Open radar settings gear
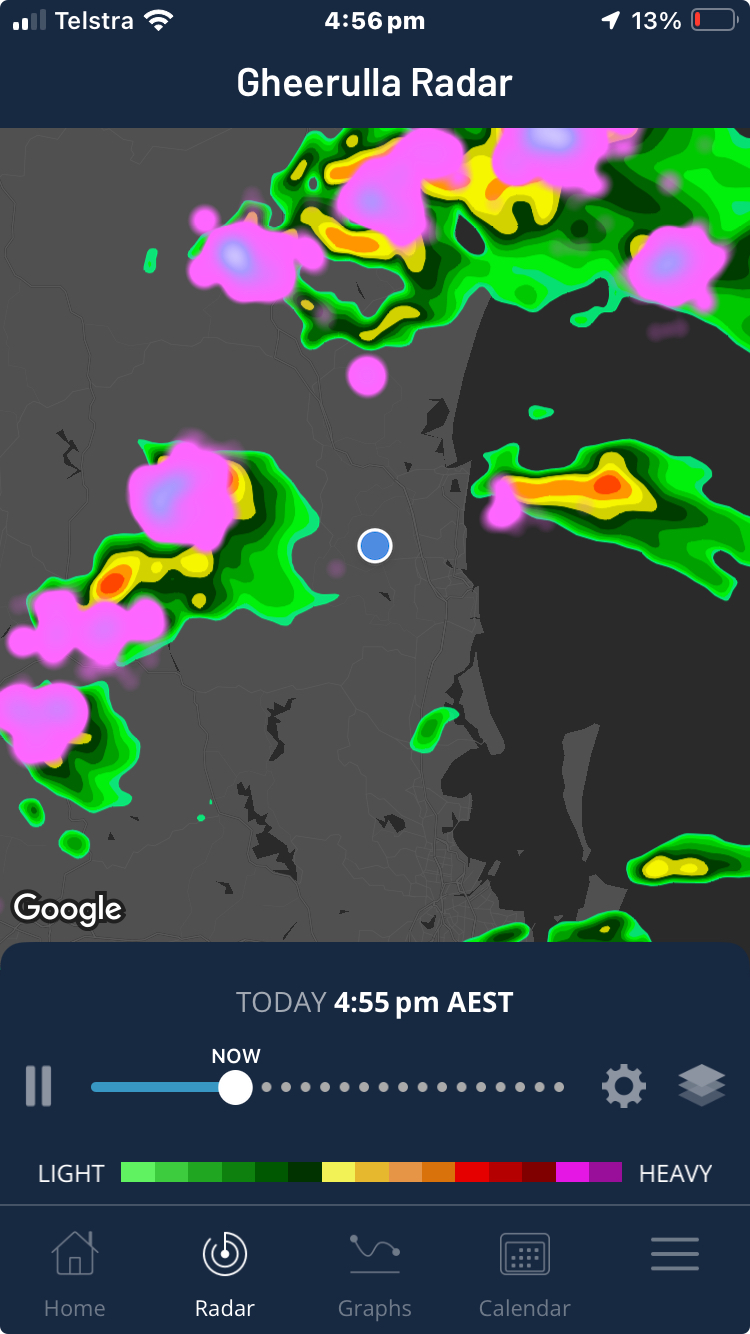The width and height of the screenshot is (750, 1334). (624, 1086)
